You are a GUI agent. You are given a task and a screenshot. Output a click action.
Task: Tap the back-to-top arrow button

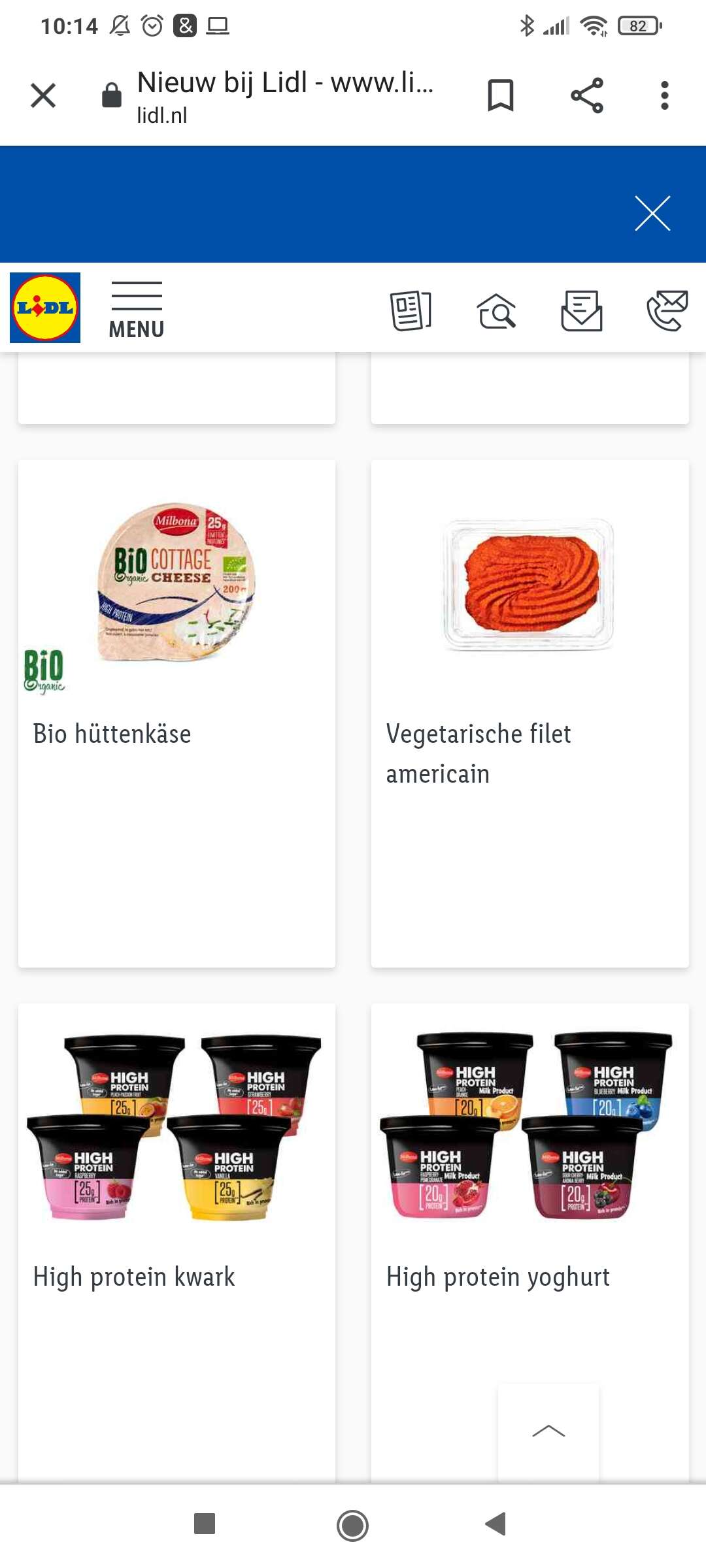click(548, 1431)
